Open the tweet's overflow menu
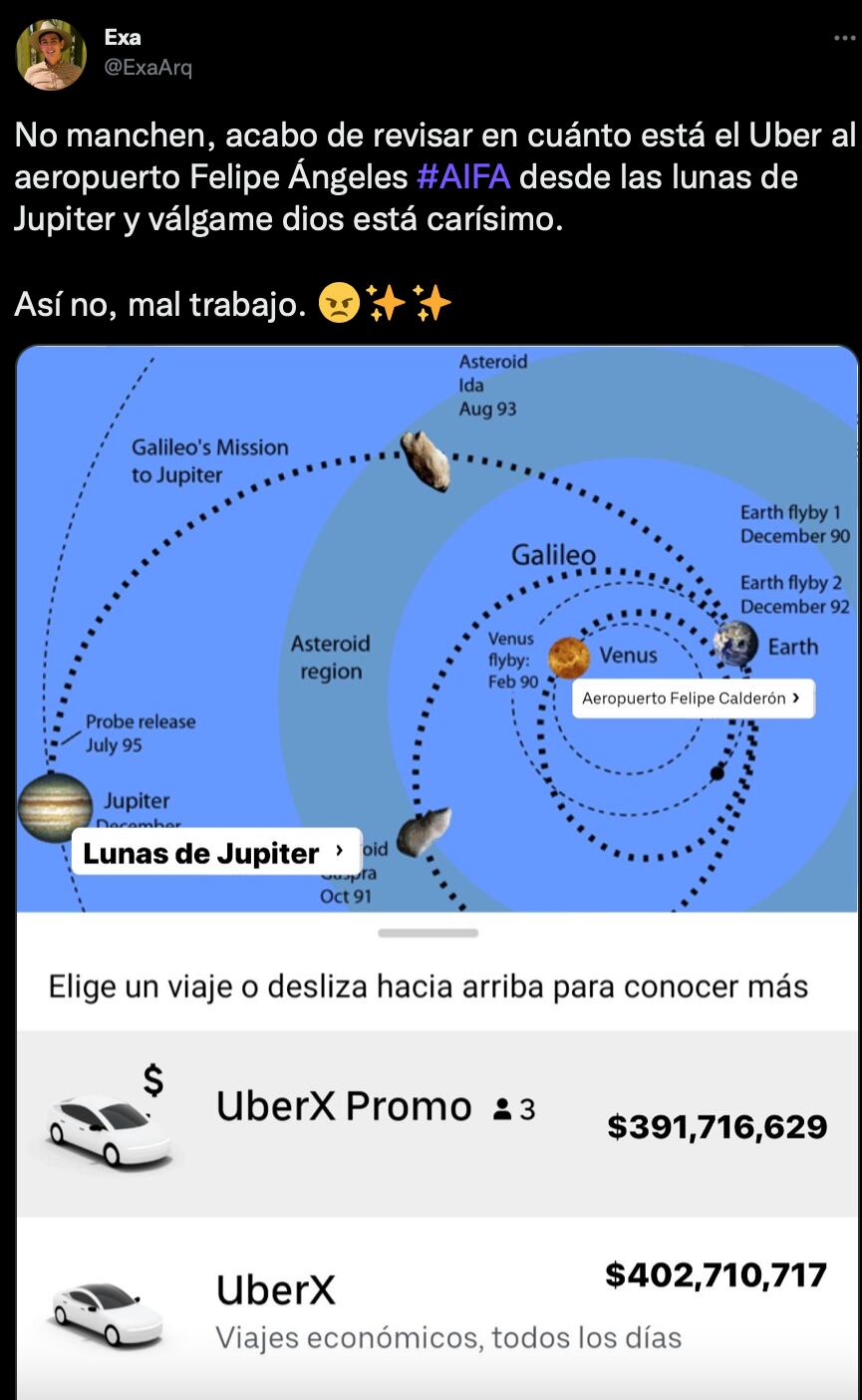The width and height of the screenshot is (862, 1400). click(843, 38)
